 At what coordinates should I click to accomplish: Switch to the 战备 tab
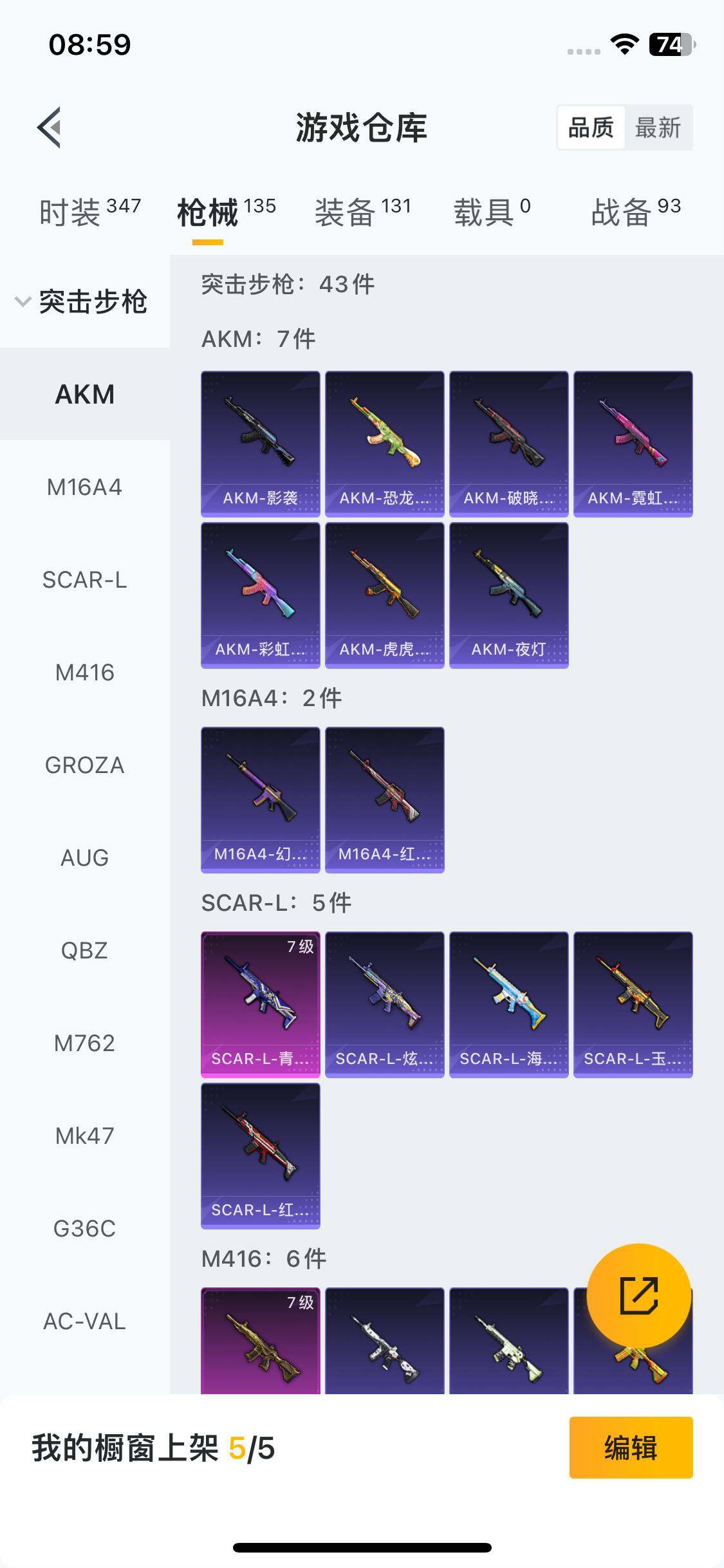point(635,212)
